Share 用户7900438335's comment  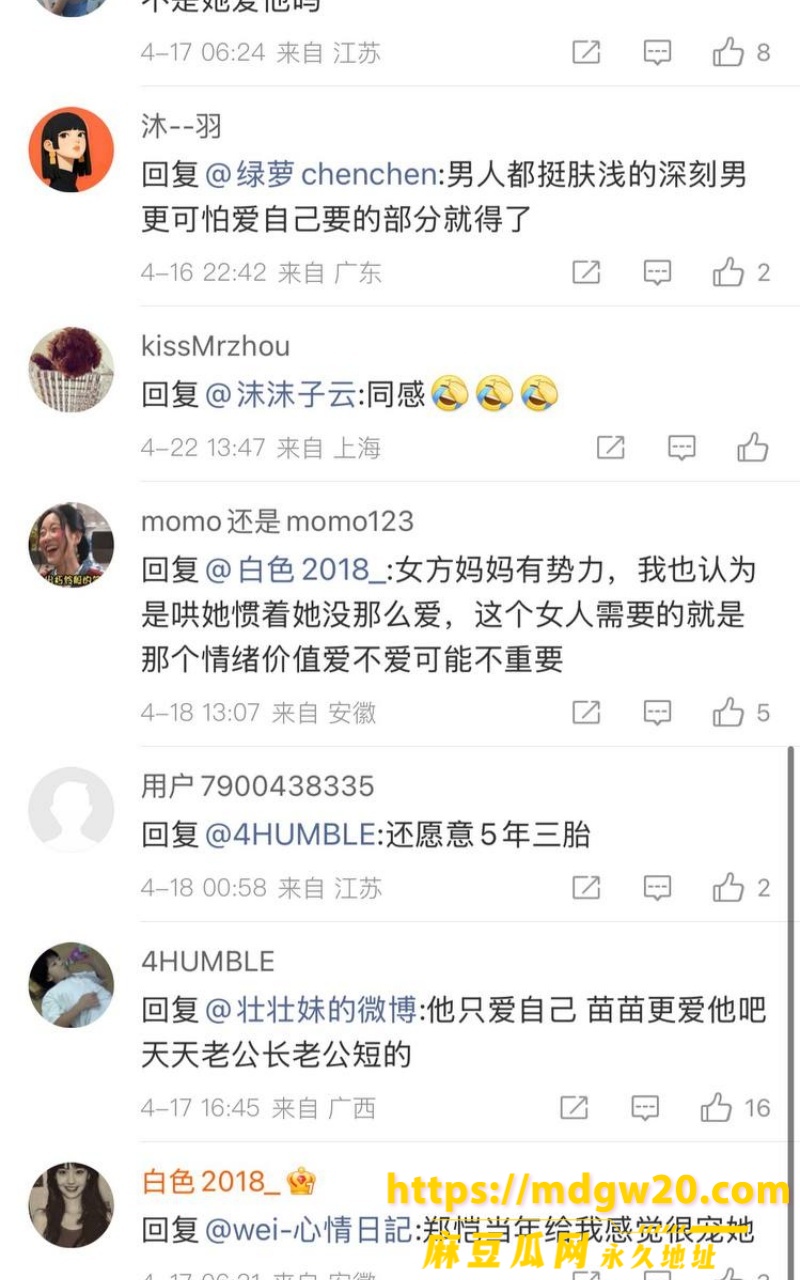click(586, 887)
